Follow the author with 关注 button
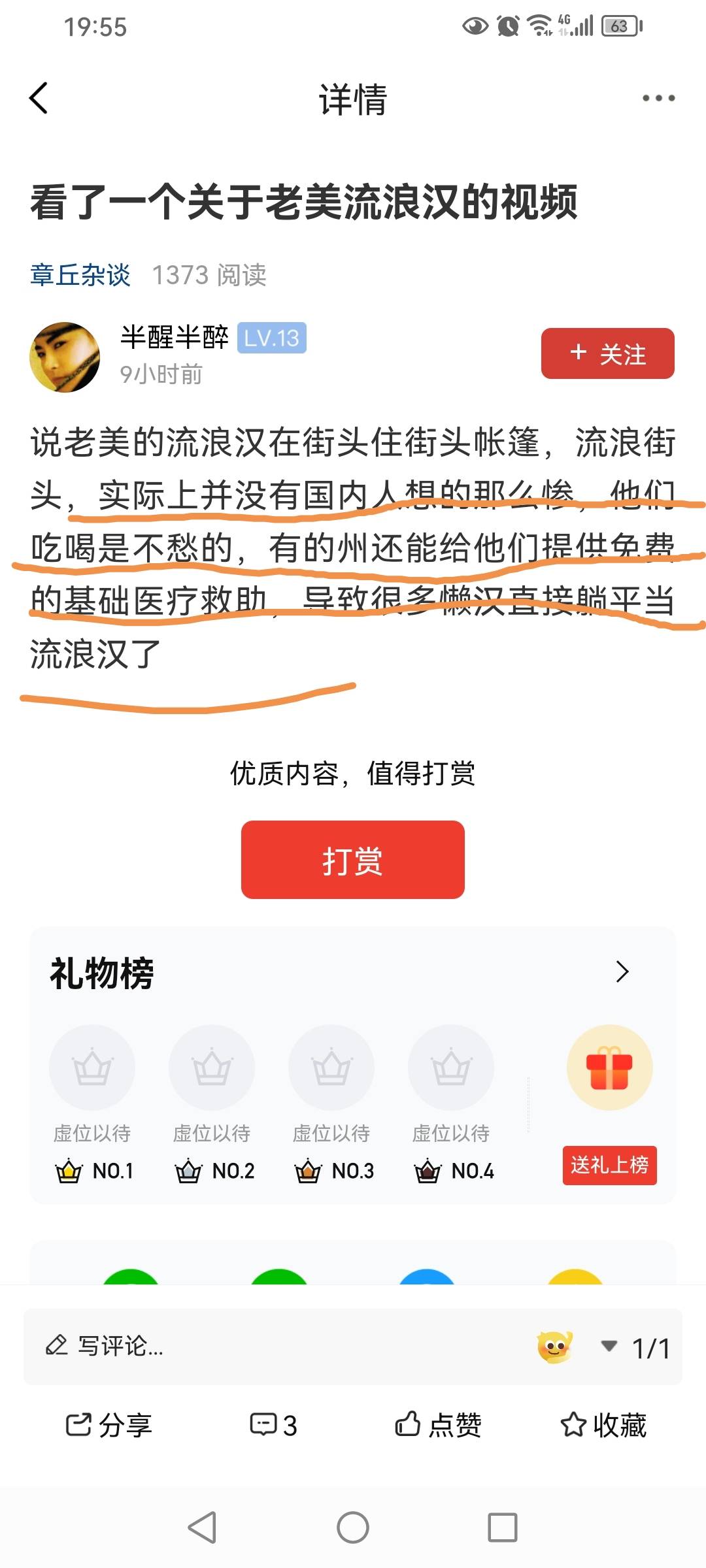The width and height of the screenshot is (706, 1568). pyautogui.click(x=607, y=353)
